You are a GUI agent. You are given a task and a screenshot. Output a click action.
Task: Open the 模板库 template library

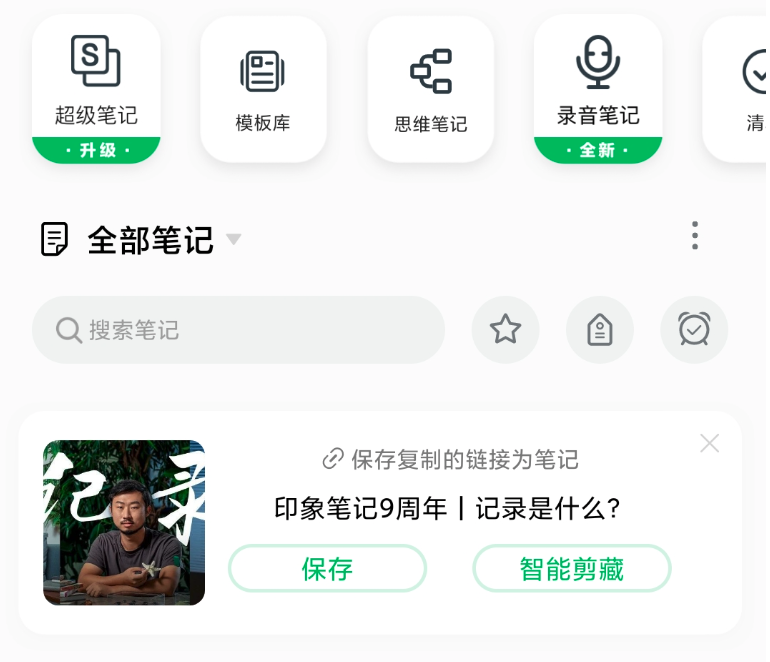click(263, 90)
